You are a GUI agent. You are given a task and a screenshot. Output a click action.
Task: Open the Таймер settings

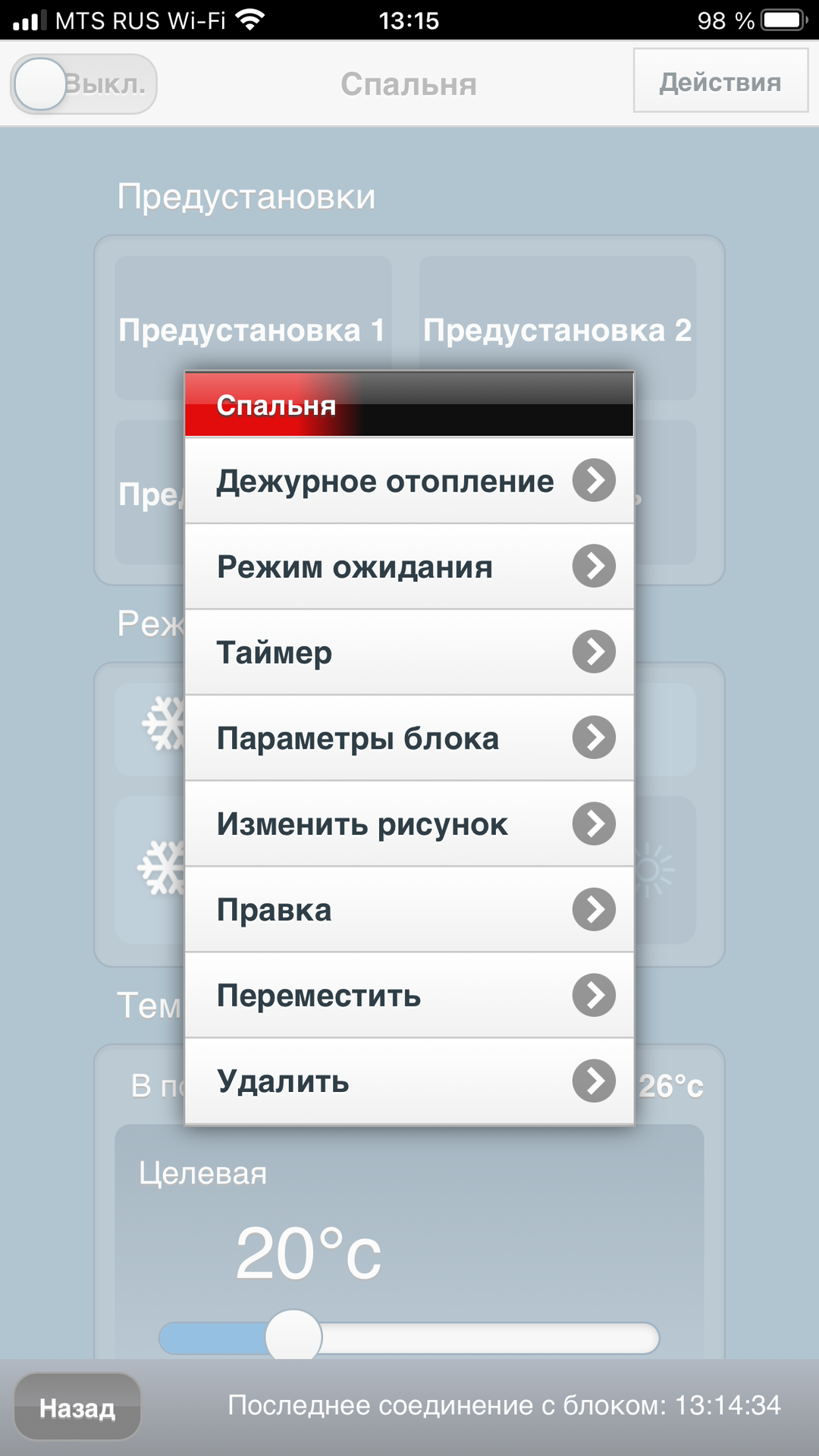[x=409, y=651]
